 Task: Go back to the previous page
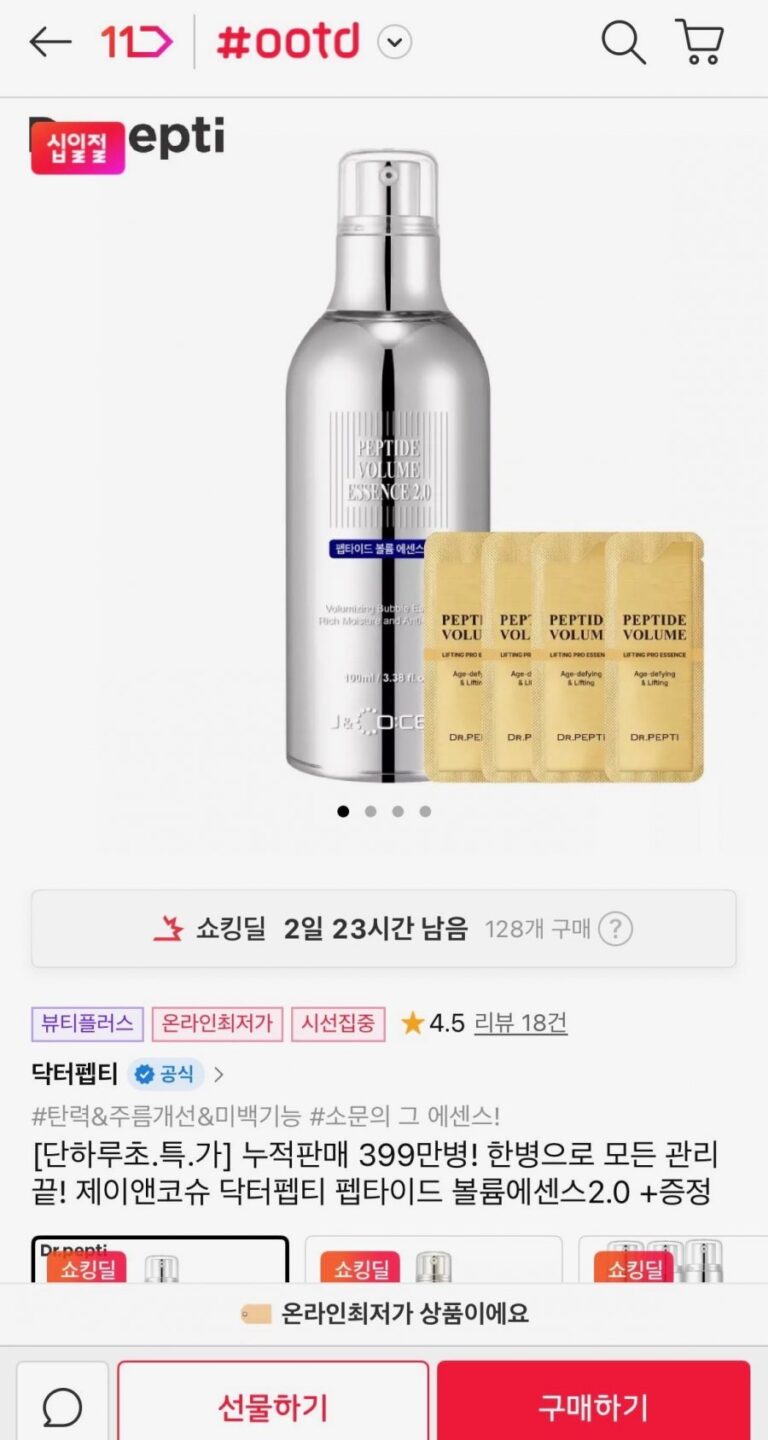50,42
